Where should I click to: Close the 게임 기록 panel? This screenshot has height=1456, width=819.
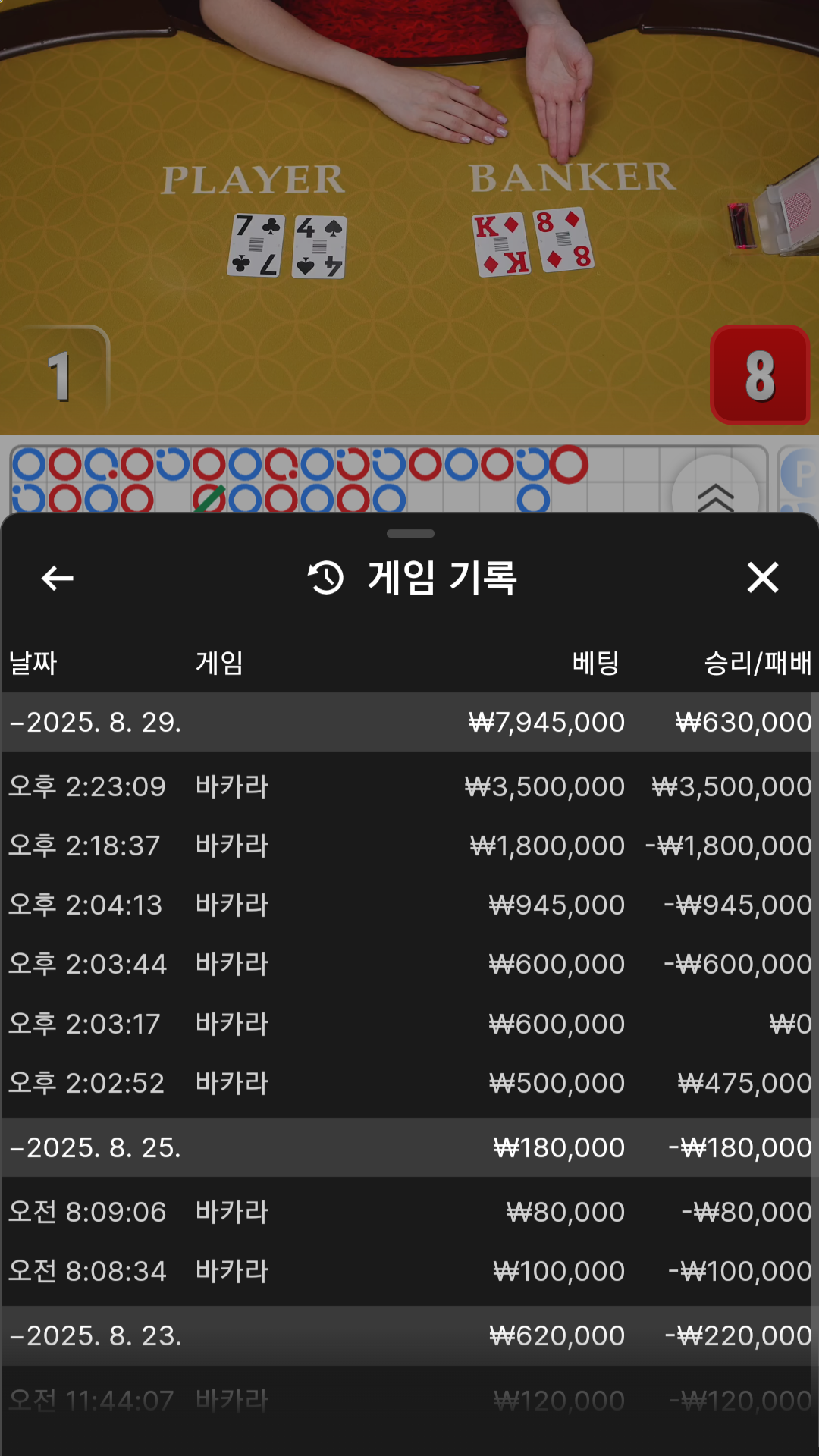[x=762, y=578]
